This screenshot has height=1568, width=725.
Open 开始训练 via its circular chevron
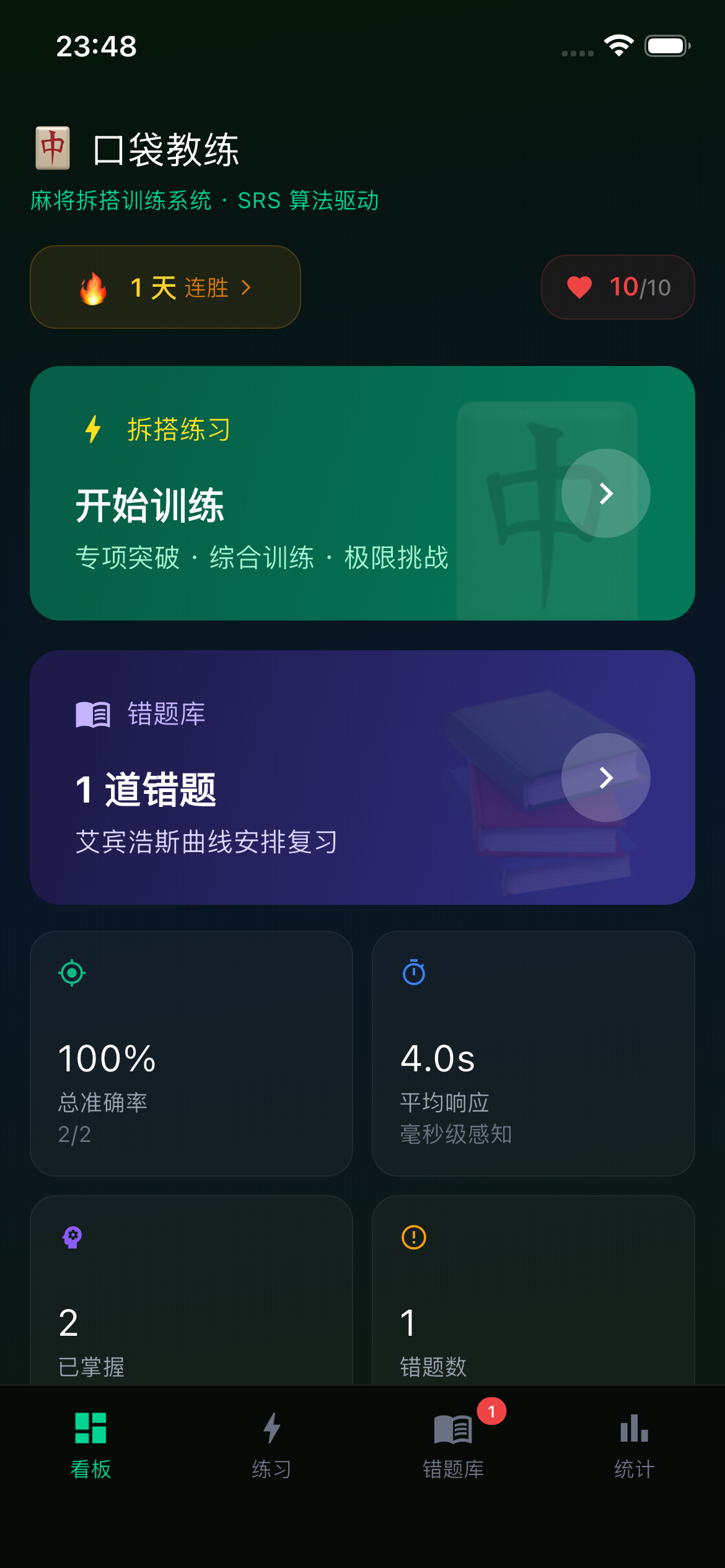(x=605, y=494)
